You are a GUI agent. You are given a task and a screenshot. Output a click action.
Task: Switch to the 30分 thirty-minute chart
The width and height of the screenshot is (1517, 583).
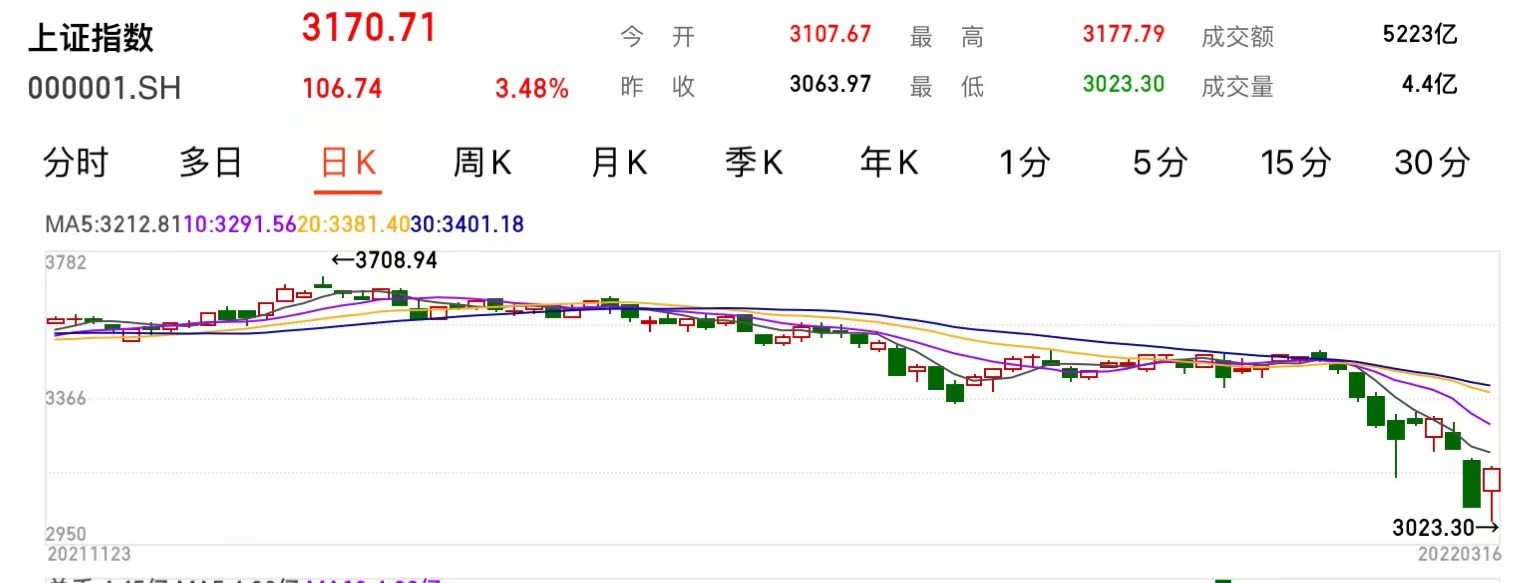click(1432, 162)
